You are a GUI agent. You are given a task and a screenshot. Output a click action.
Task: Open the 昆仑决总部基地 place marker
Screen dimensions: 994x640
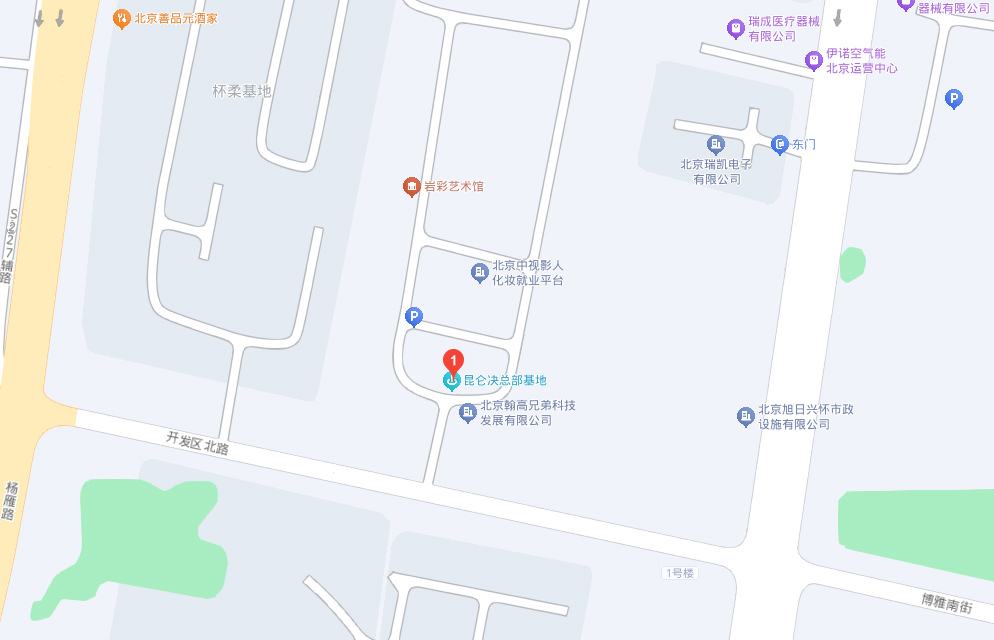coord(451,381)
